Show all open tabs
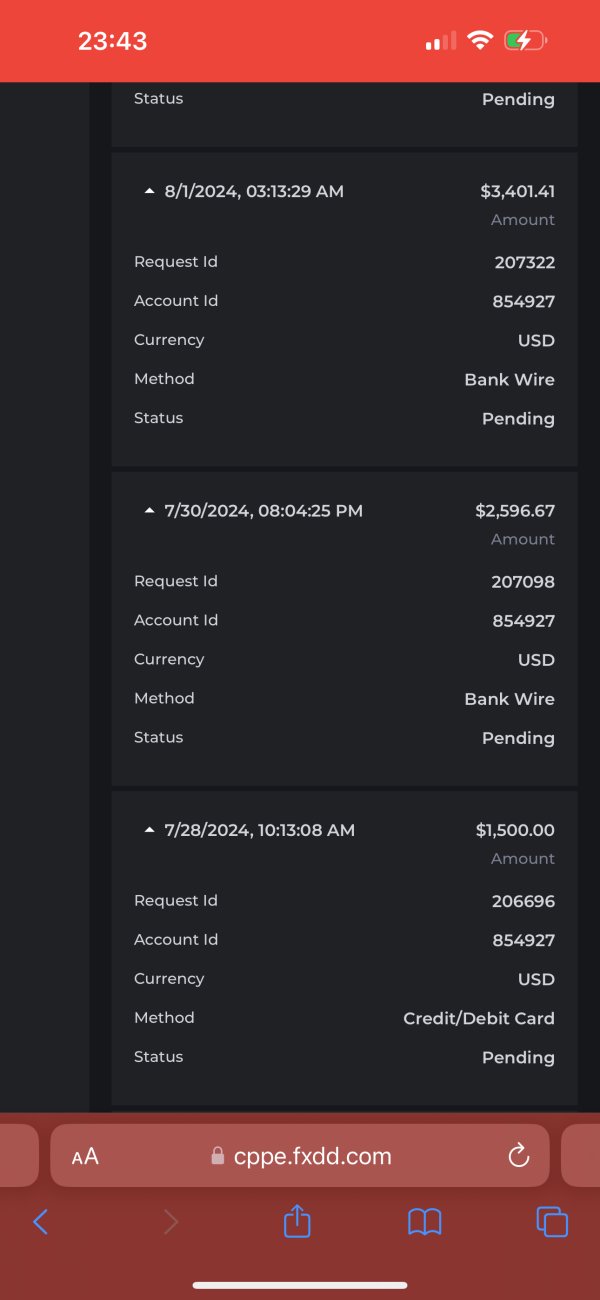600x1300 pixels. click(552, 1221)
